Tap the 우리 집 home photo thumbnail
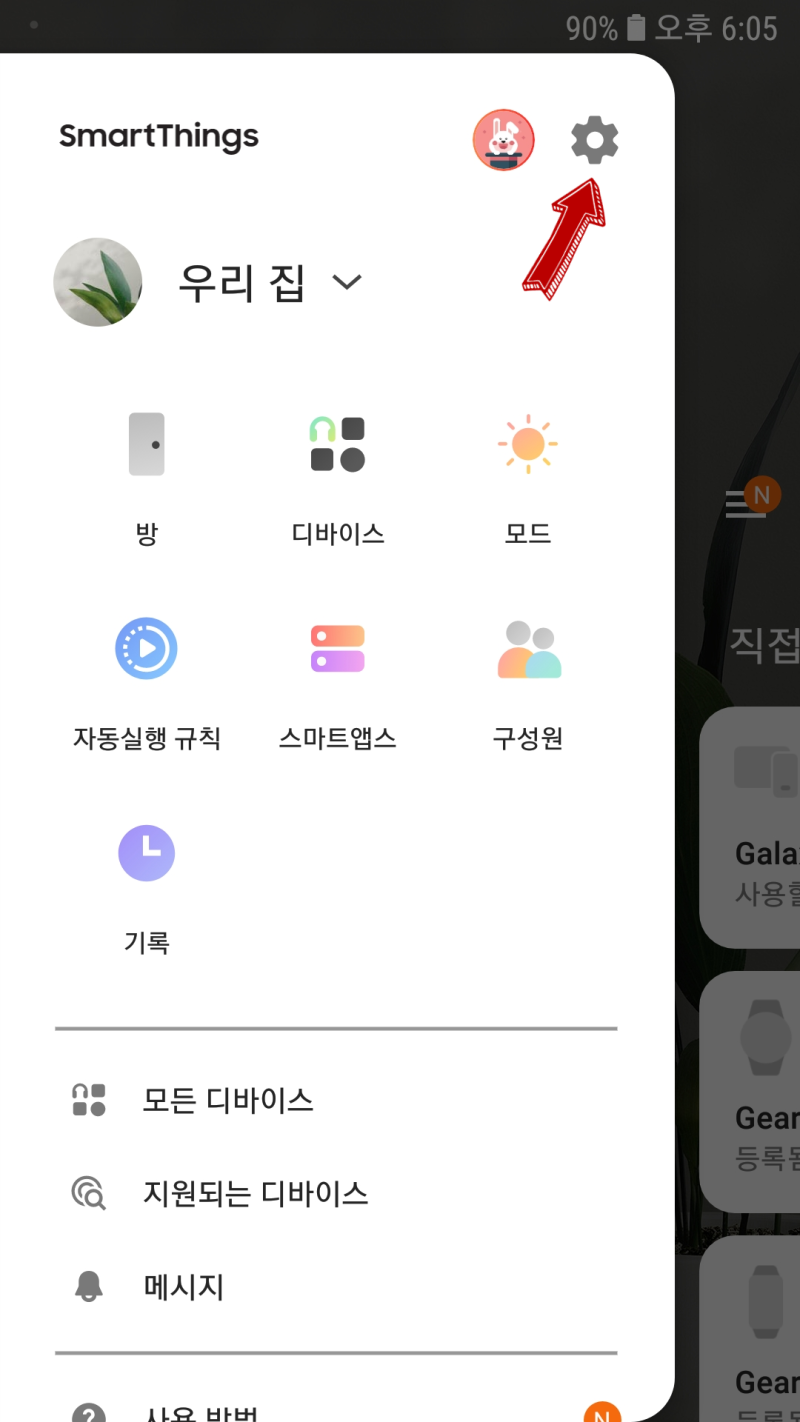800x1422 pixels. point(98,283)
